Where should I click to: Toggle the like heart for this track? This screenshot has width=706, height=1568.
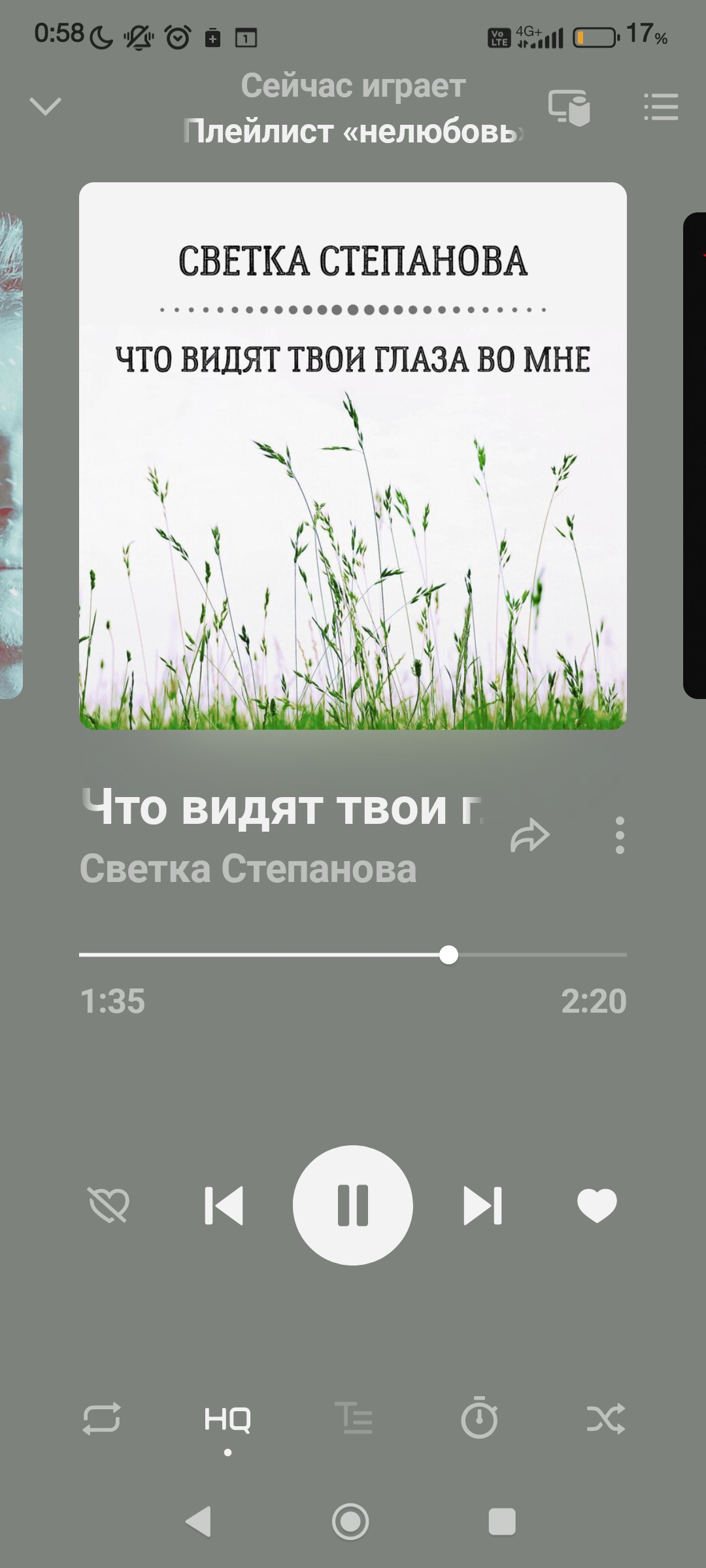click(597, 1205)
